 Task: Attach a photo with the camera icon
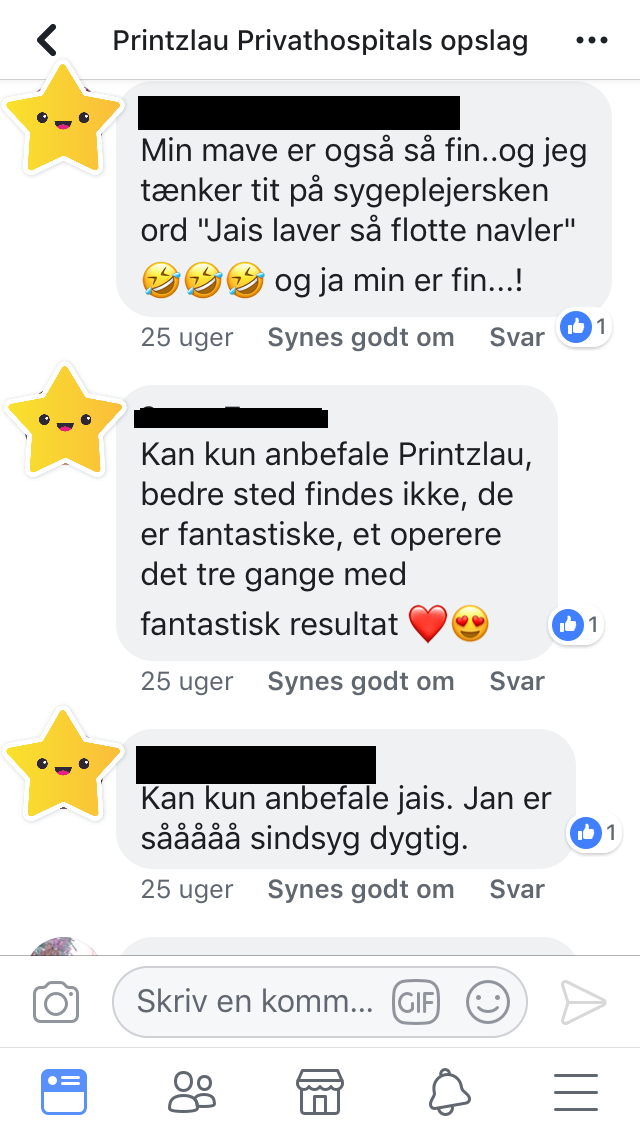(x=56, y=1002)
